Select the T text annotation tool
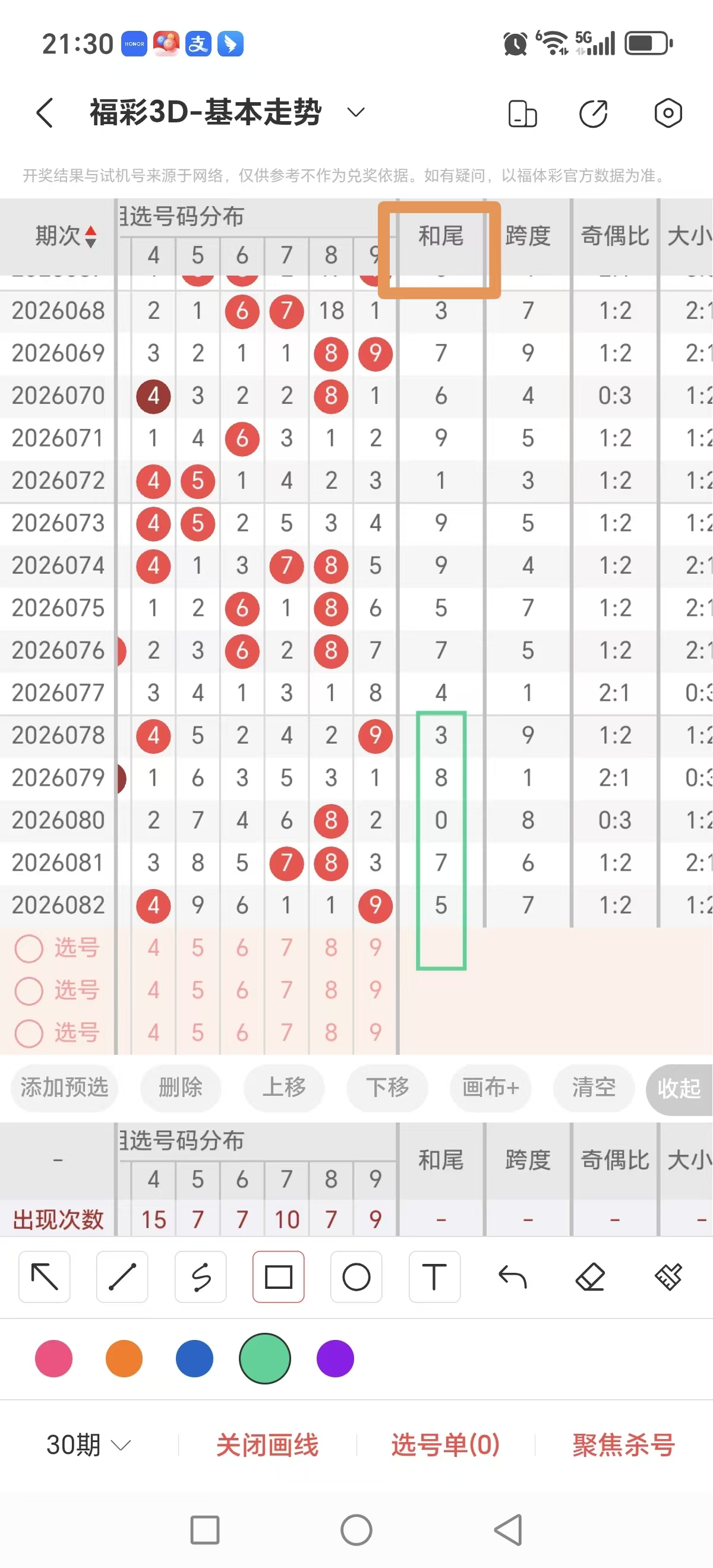713x1568 pixels. [x=434, y=1278]
